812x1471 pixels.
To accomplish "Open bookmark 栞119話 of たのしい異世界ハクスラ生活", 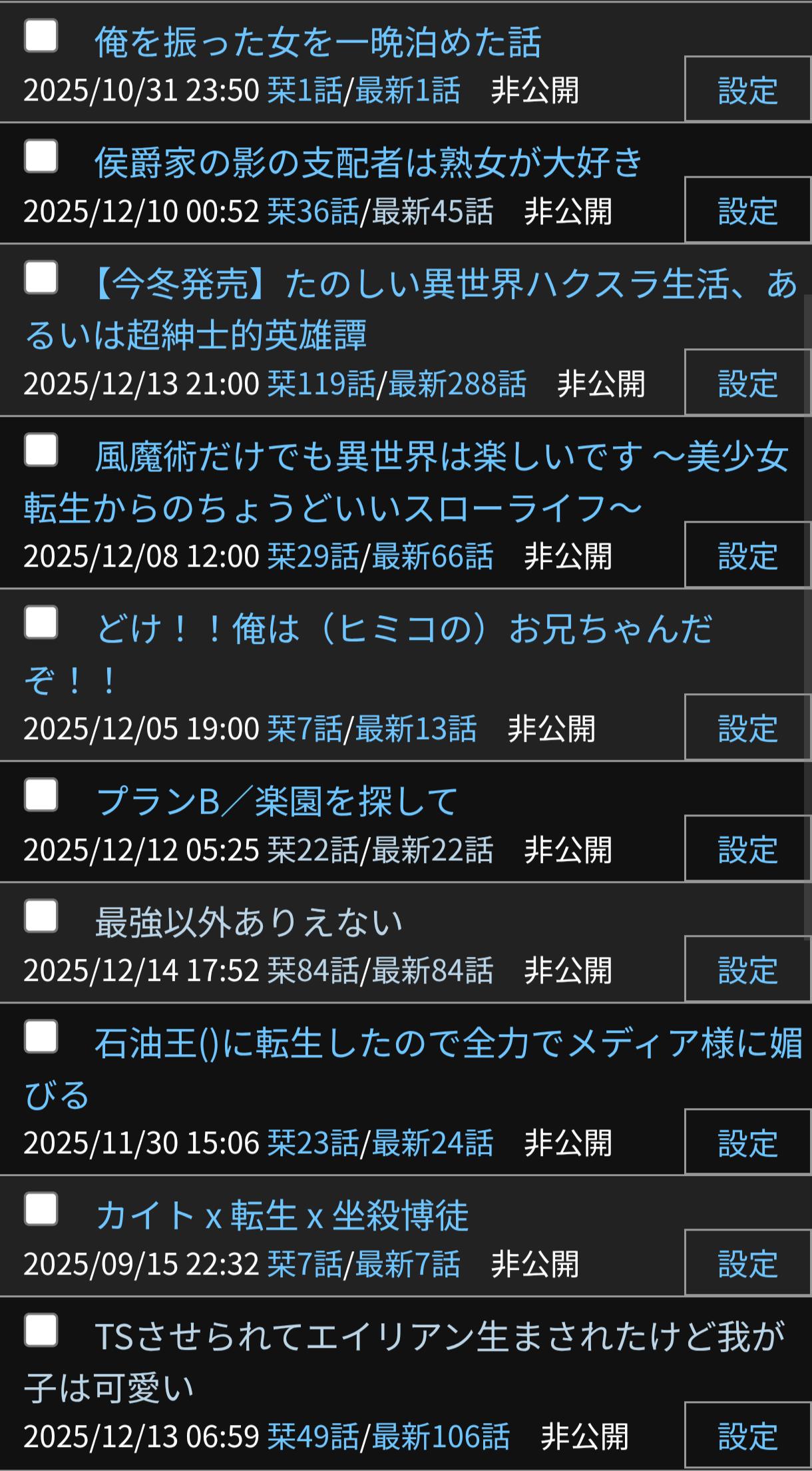I will [x=321, y=384].
